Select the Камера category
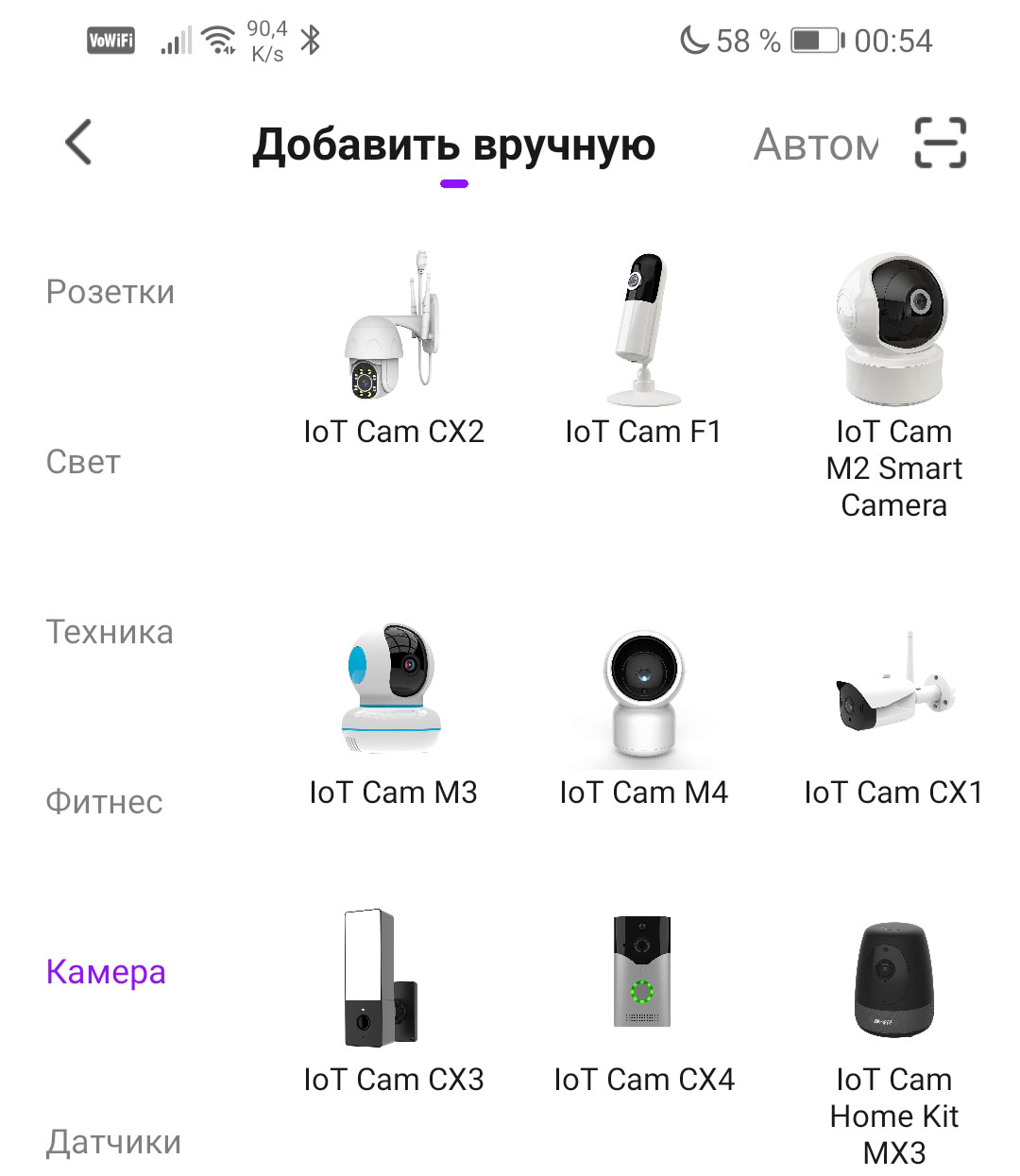The height and width of the screenshot is (1176, 1020). click(106, 972)
